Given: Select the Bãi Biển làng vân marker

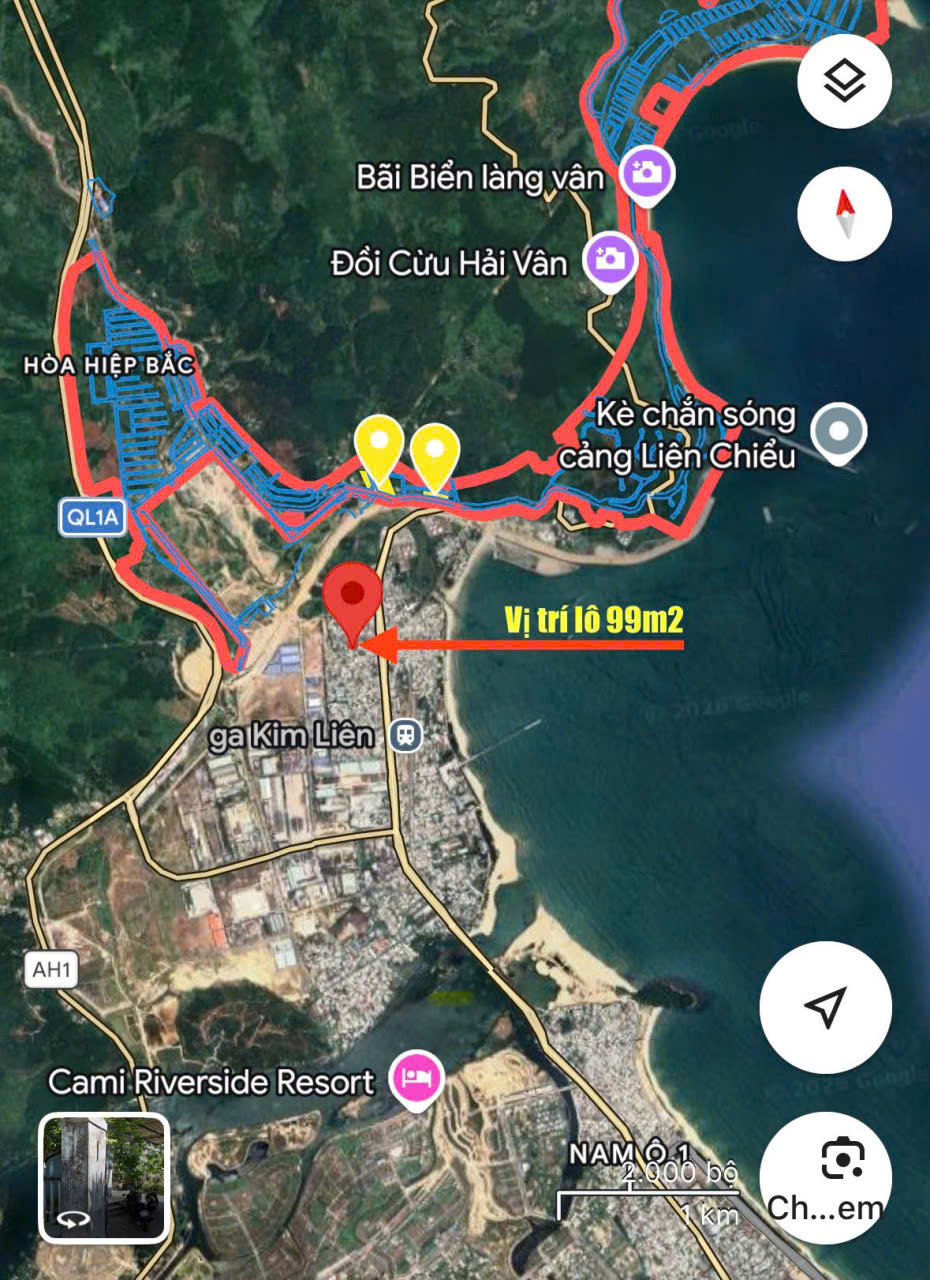Looking at the screenshot, I should (647, 173).
